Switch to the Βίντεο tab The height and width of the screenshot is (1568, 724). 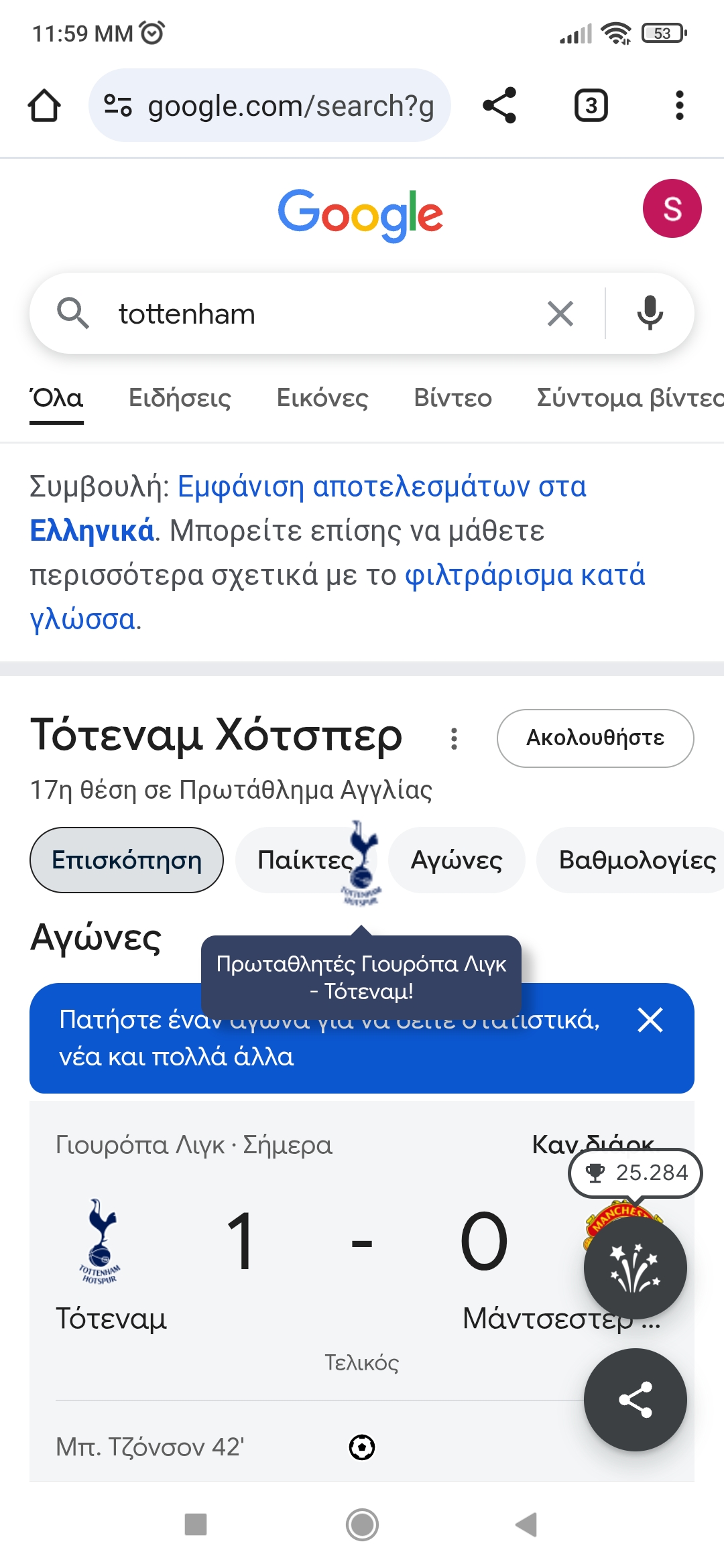coord(452,398)
